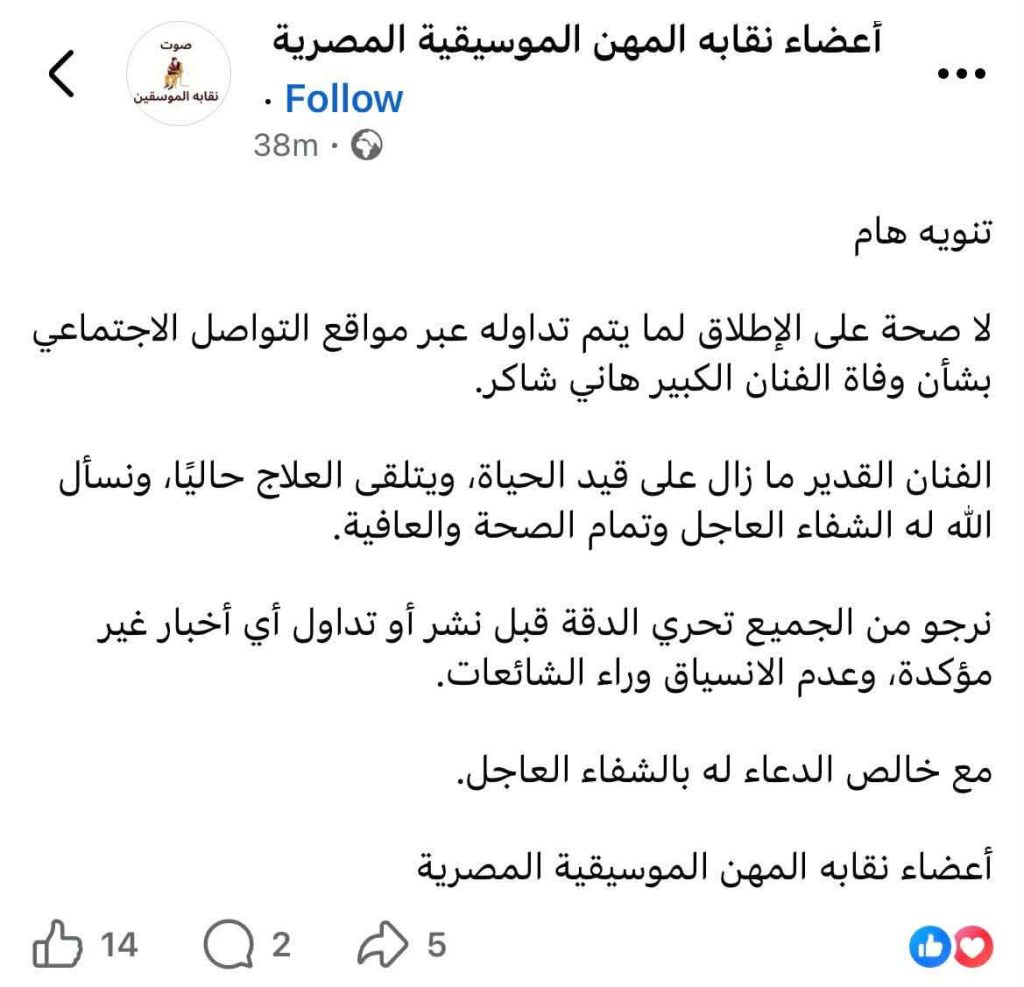Go back using the arrow icon
Viewport: 1024px width, 987px height.
point(62,76)
